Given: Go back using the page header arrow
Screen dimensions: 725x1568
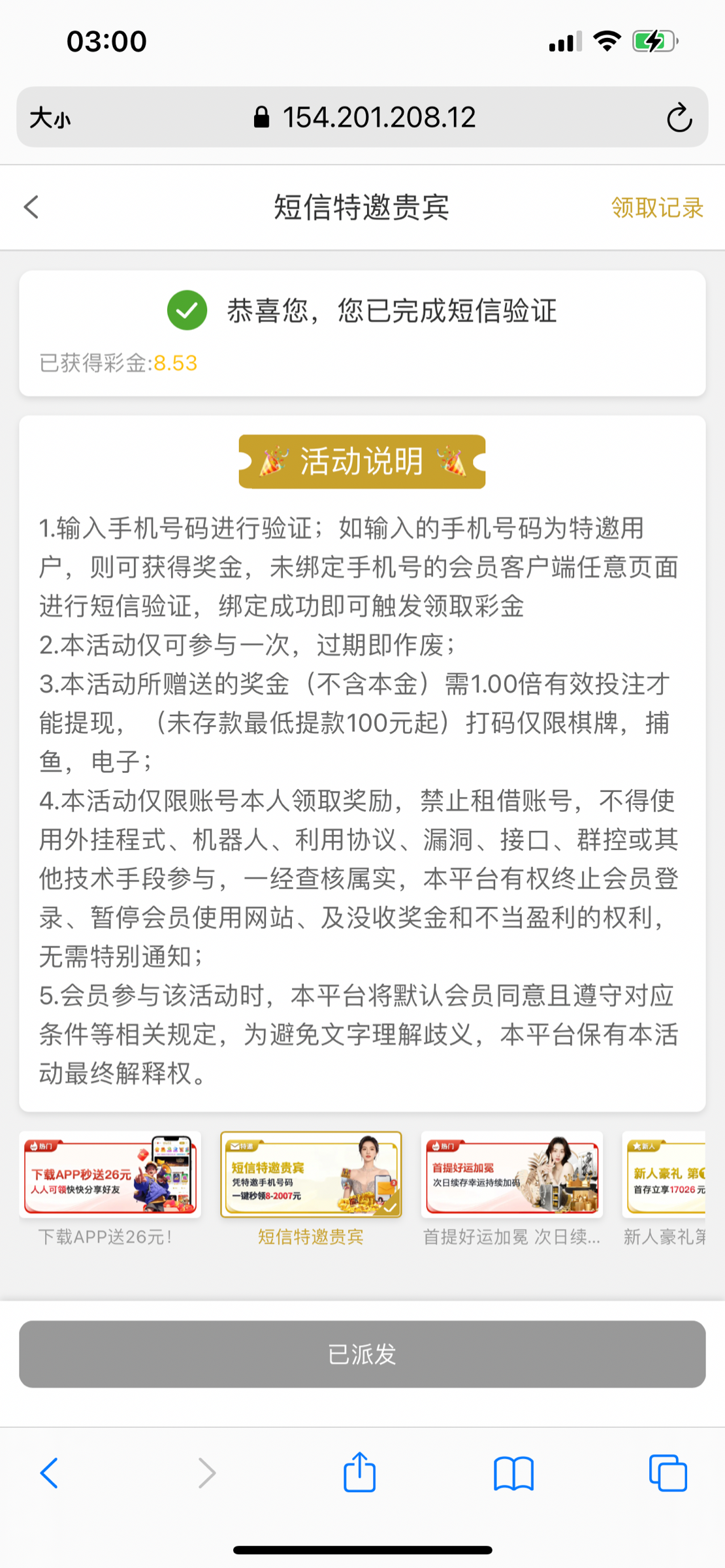Looking at the screenshot, I should coord(31,207).
